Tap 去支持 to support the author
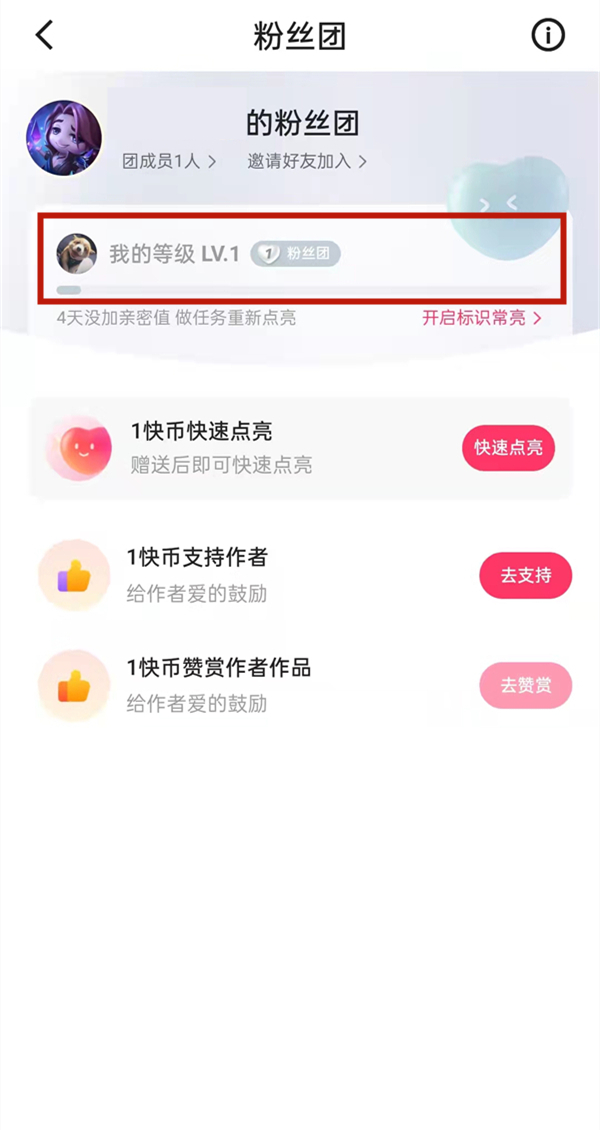600x1130 pixels. tap(525, 575)
